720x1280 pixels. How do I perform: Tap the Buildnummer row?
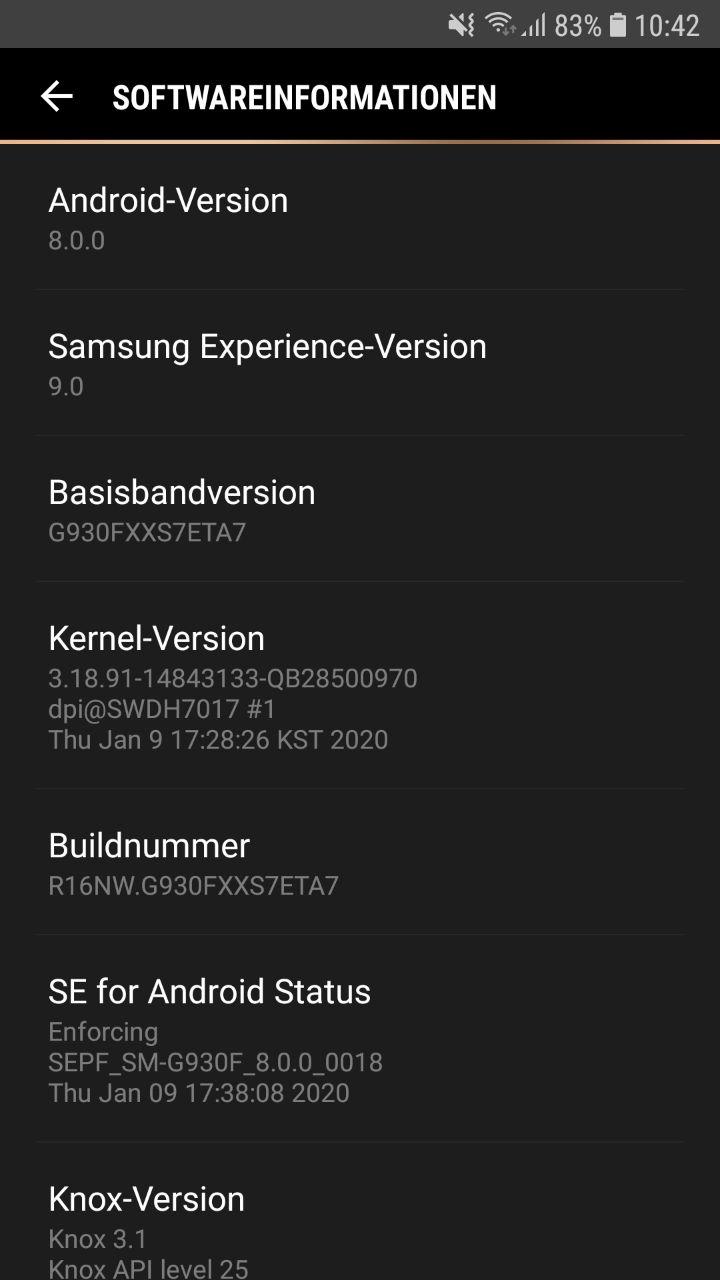point(360,863)
